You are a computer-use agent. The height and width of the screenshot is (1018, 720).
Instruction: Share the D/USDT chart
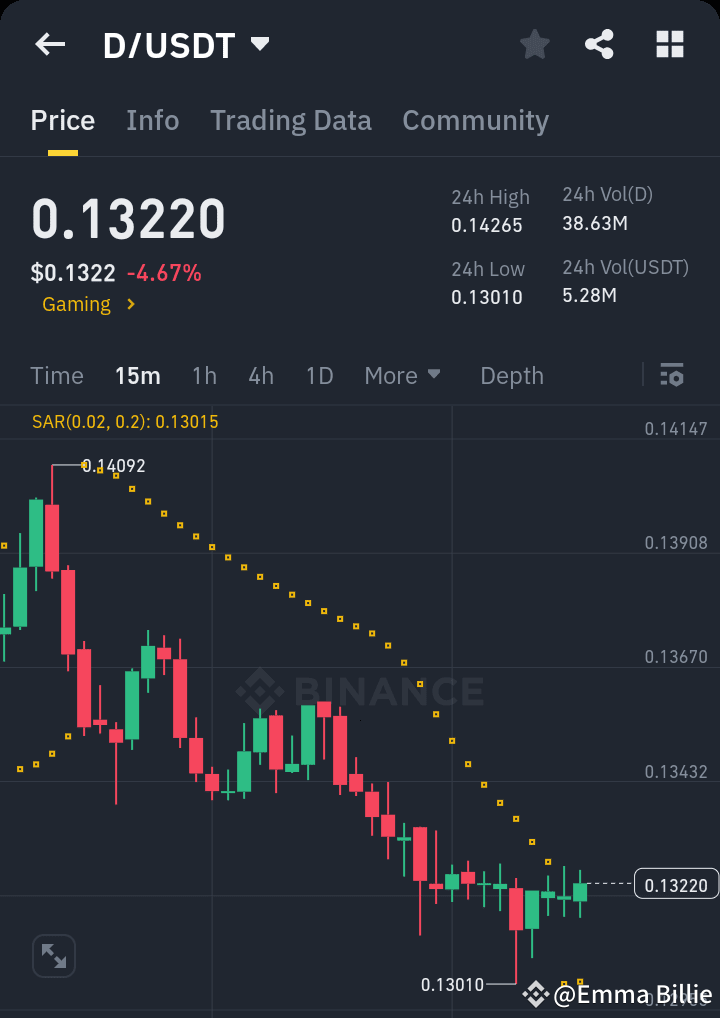point(599,44)
